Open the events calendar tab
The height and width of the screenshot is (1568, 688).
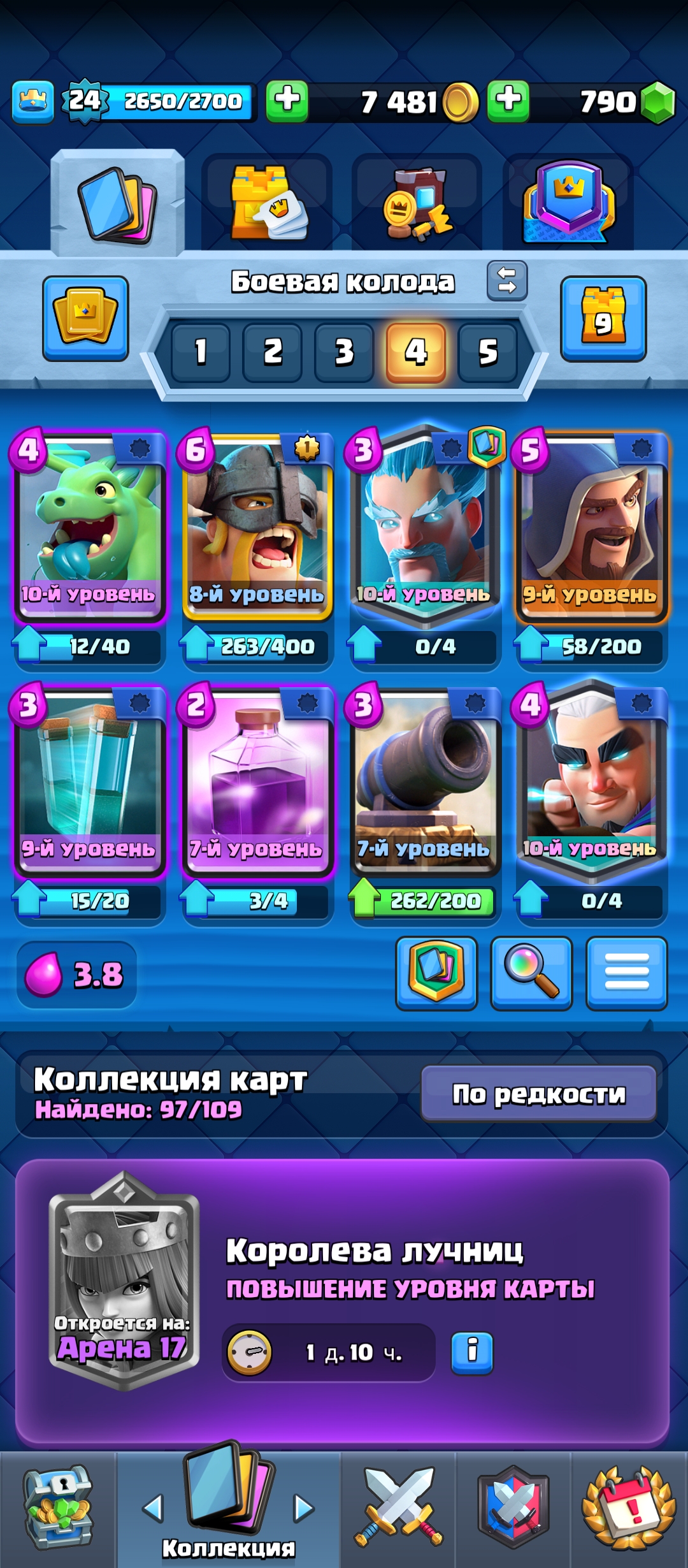click(x=628, y=1507)
